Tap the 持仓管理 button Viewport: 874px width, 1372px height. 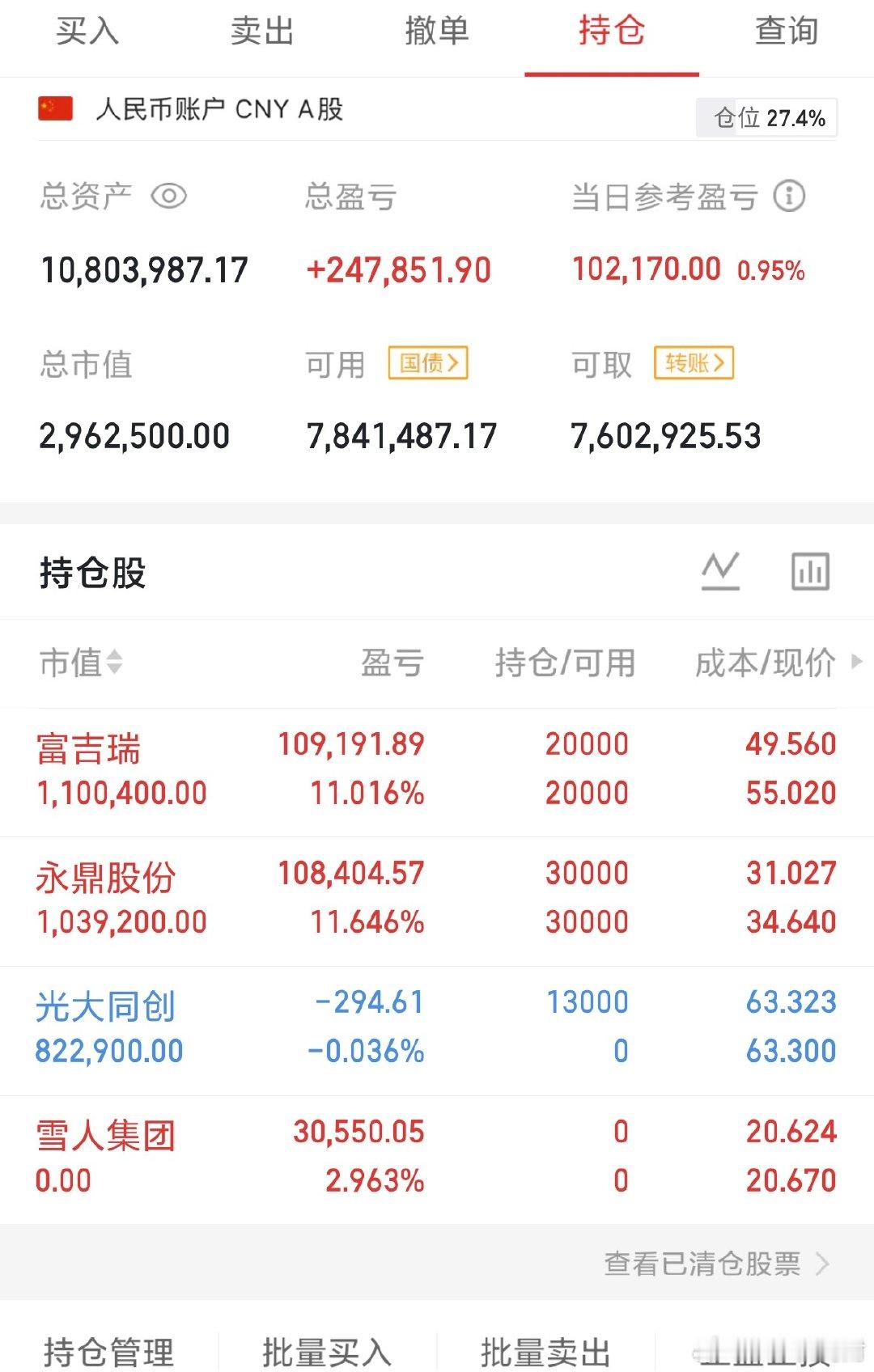pos(108,1348)
